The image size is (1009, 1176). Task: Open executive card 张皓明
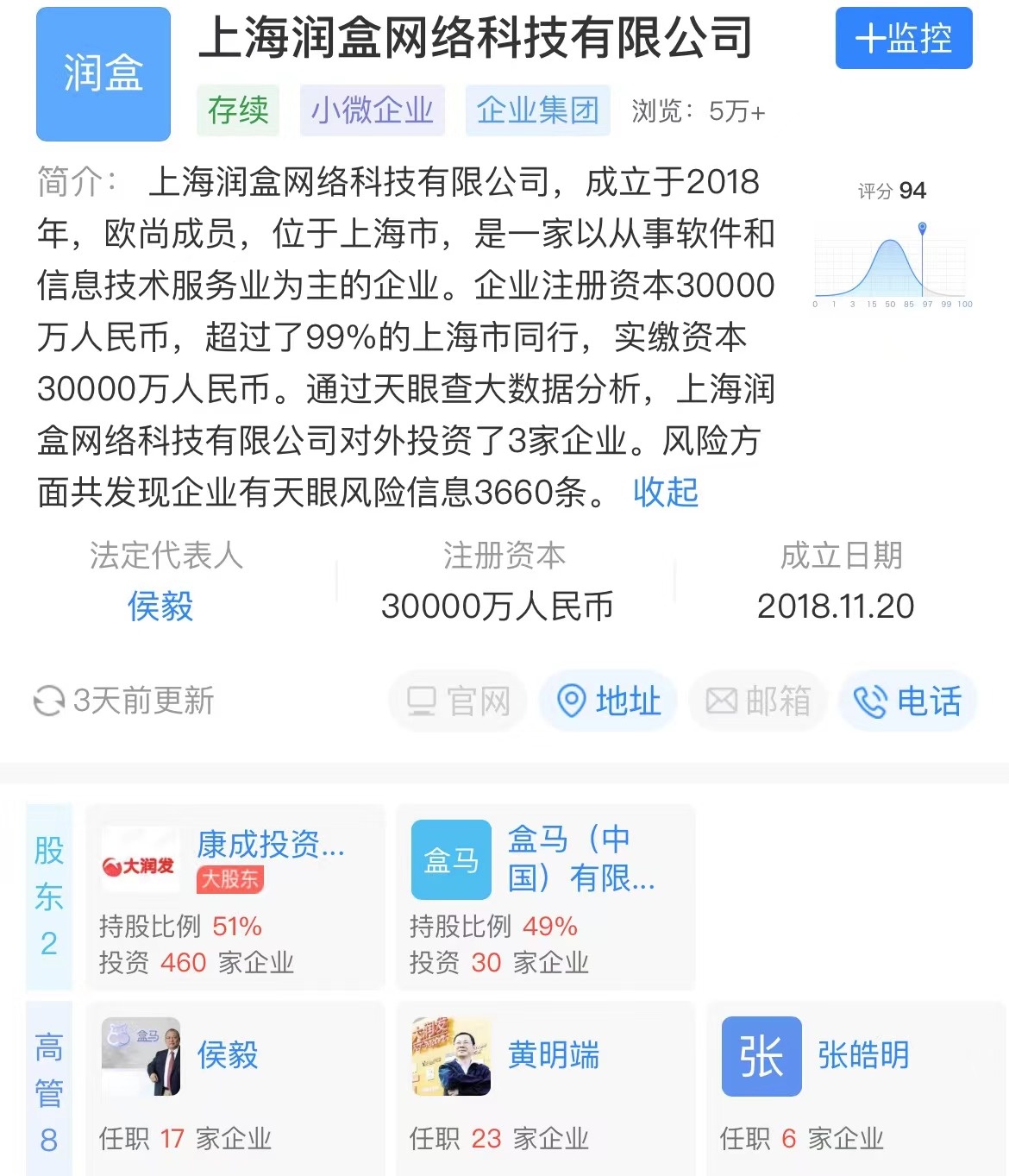[854, 1087]
